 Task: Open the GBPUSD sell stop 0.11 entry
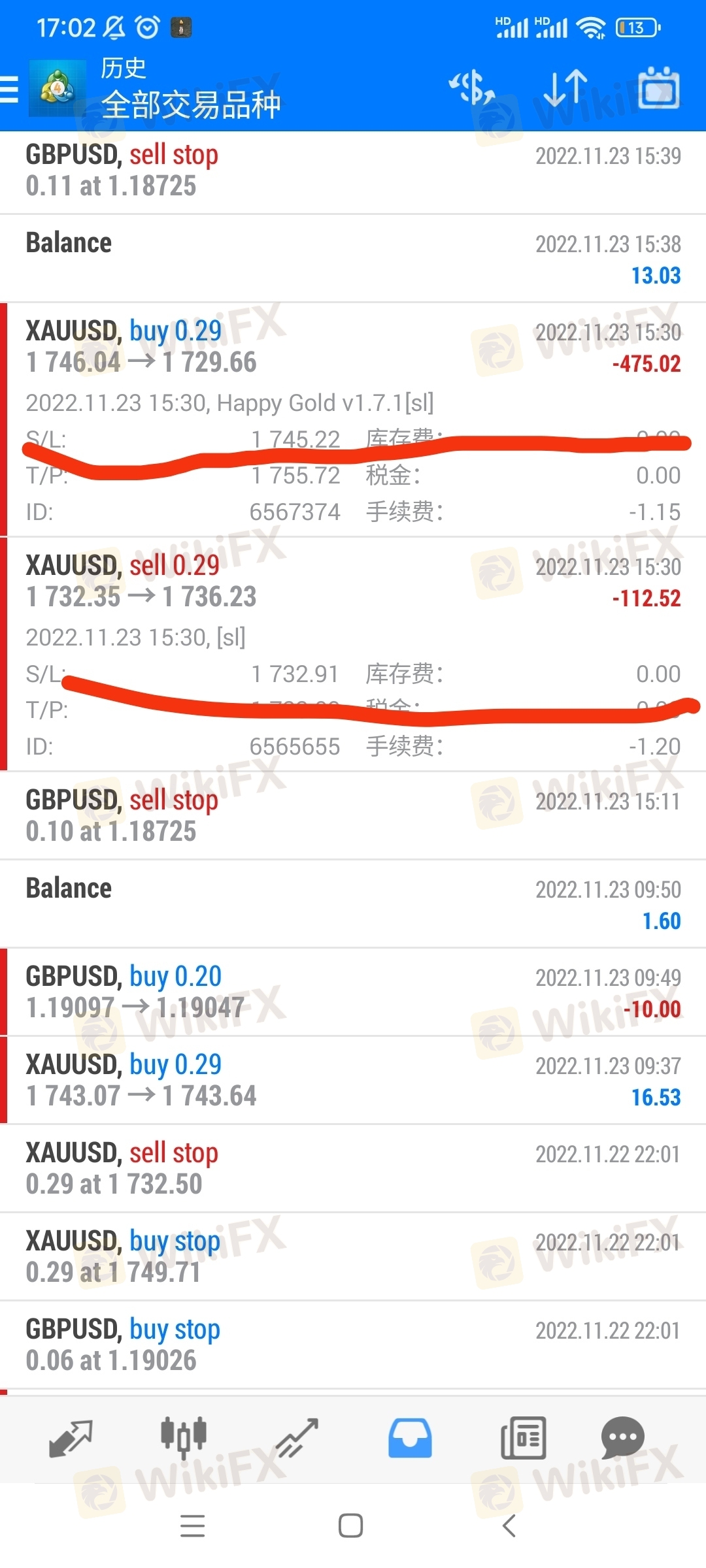353,171
